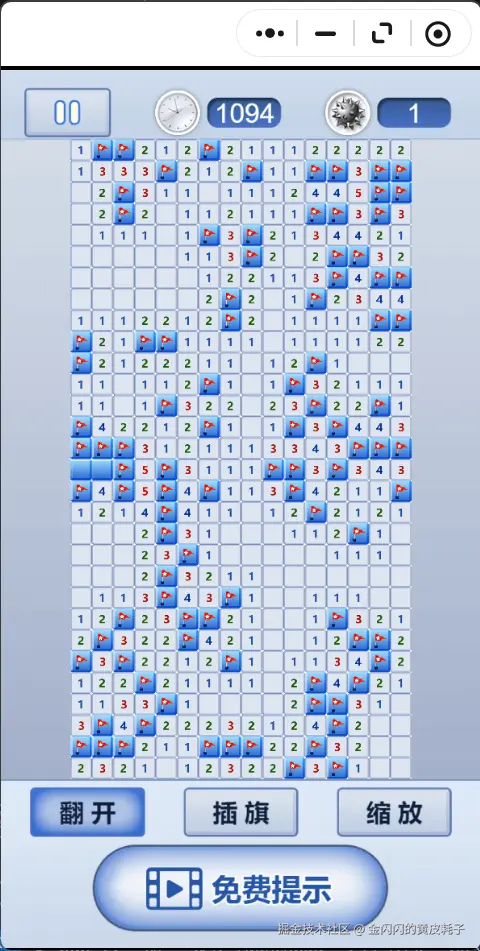The image size is (480, 951).
Task: Pause the Minesweeper game
Action: coord(67,113)
